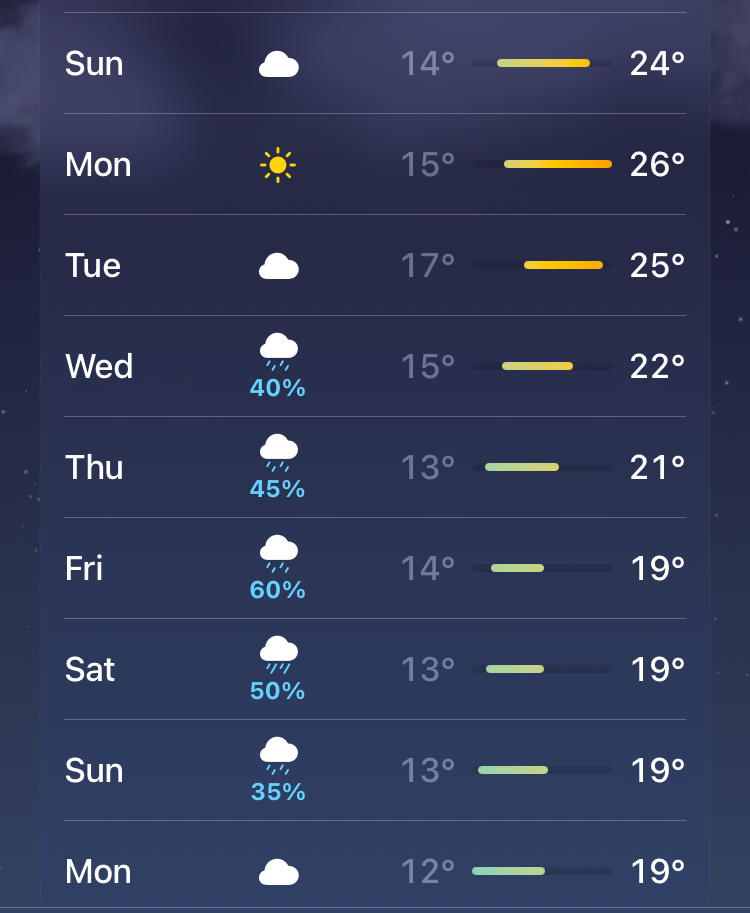Viewport: 750px width, 913px height.
Task: Open the sunny Mon forecast with 26° high
Action: pos(375,164)
